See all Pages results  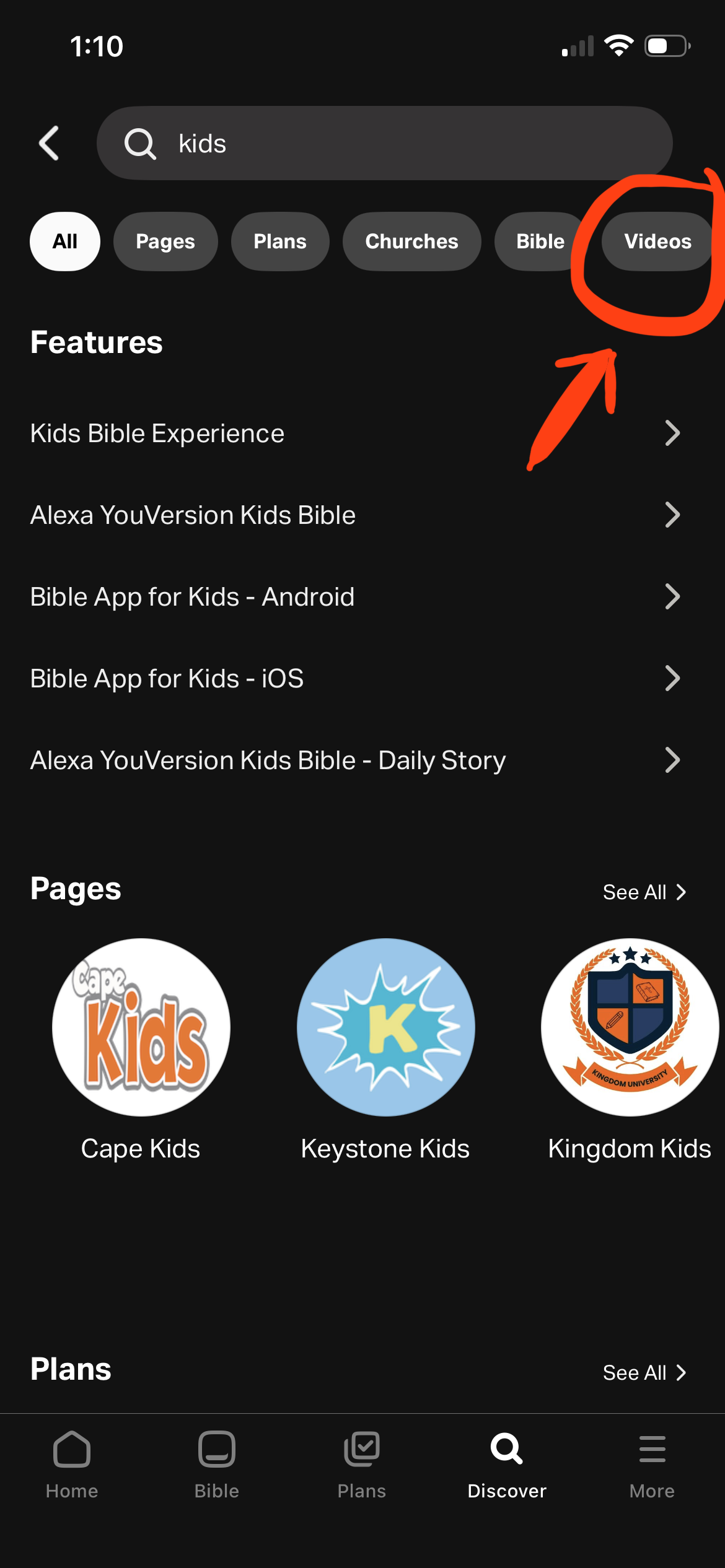coord(644,892)
